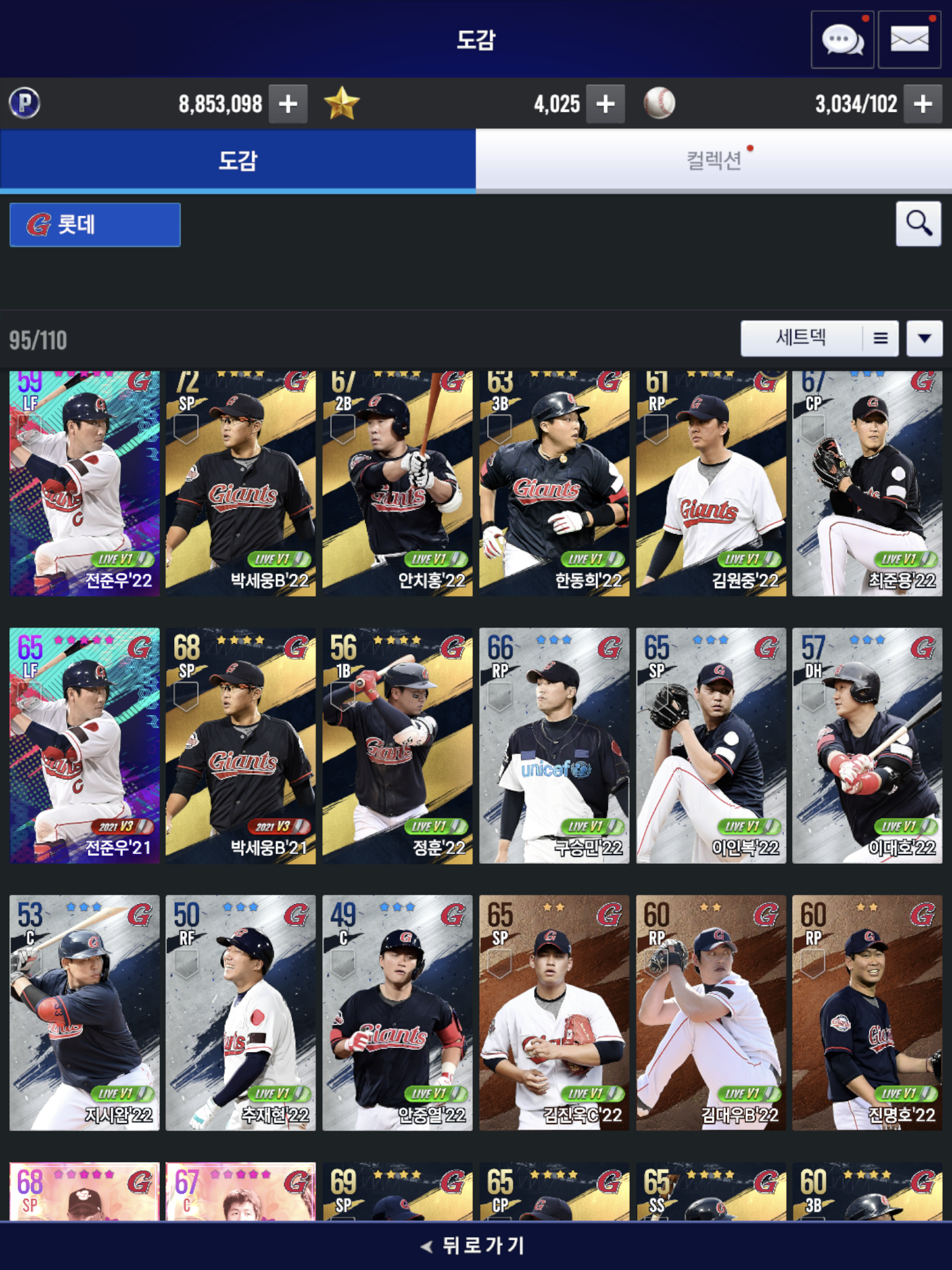This screenshot has width=952, height=1270.
Task: Add more baseballs with plus button
Action: (x=922, y=104)
